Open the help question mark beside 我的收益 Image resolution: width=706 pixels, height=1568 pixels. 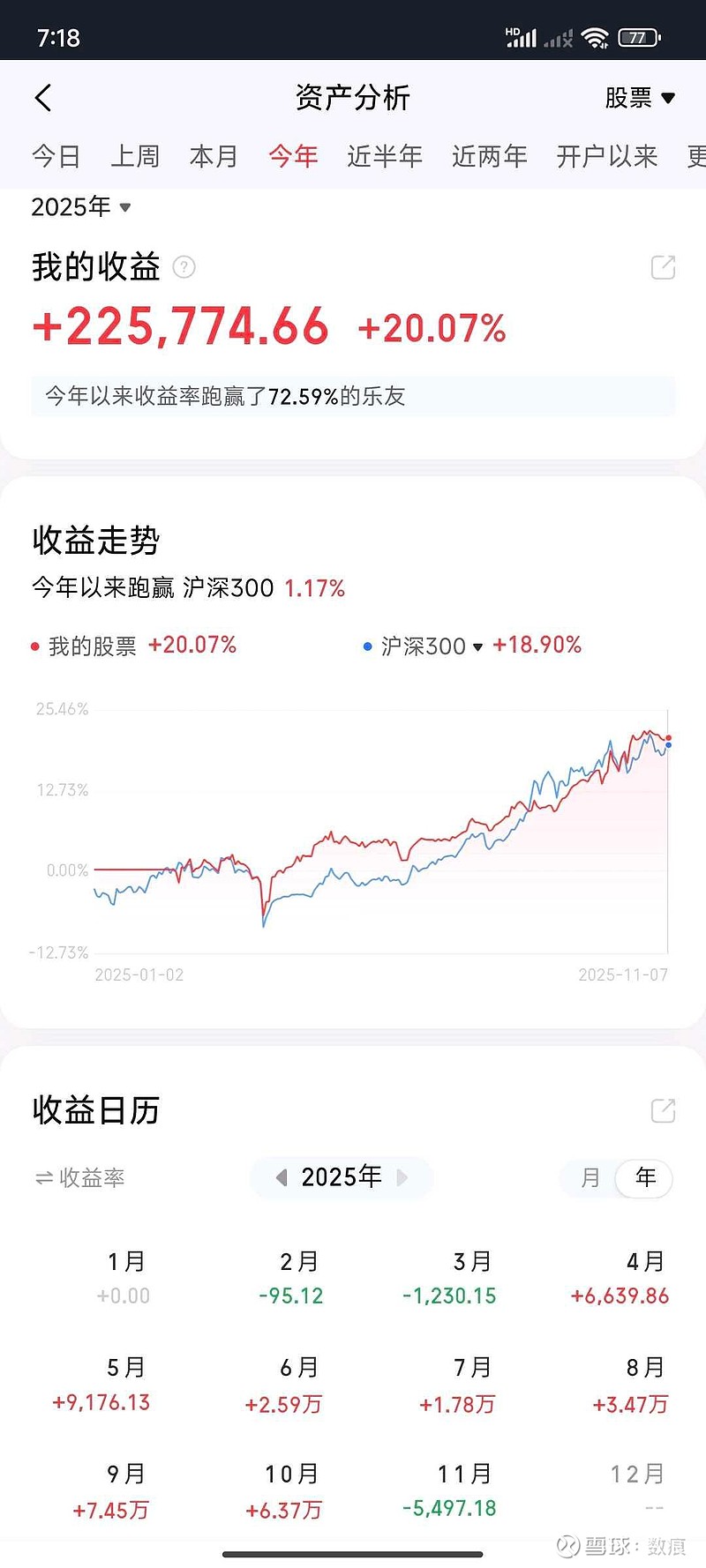click(184, 267)
